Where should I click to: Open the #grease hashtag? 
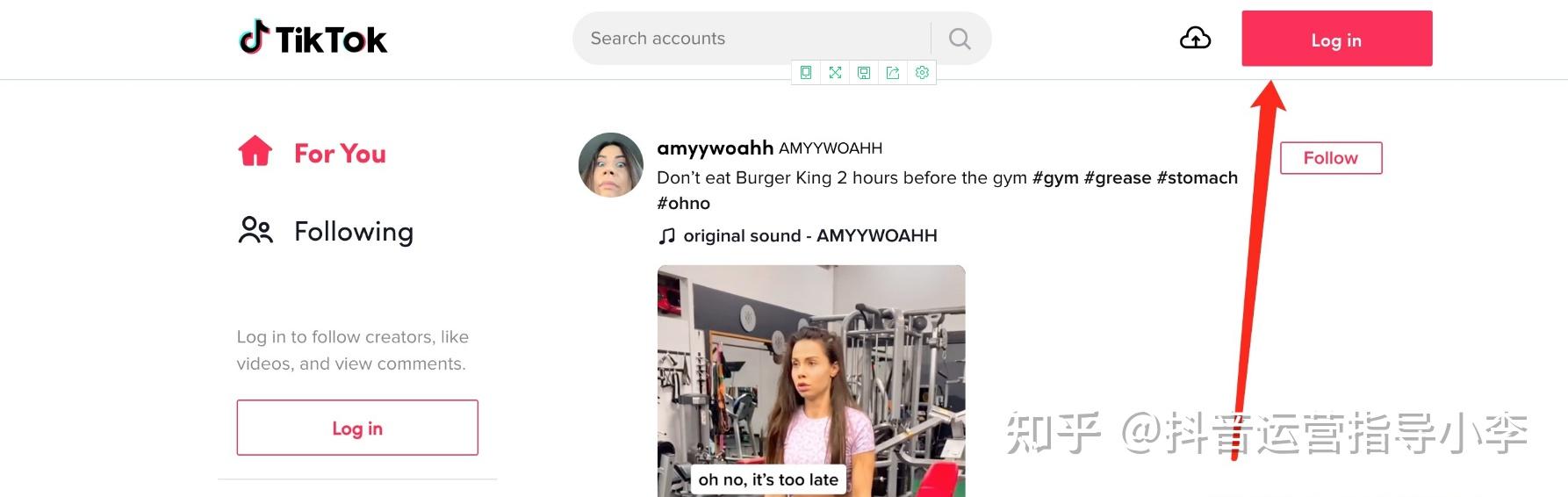[1118, 177]
